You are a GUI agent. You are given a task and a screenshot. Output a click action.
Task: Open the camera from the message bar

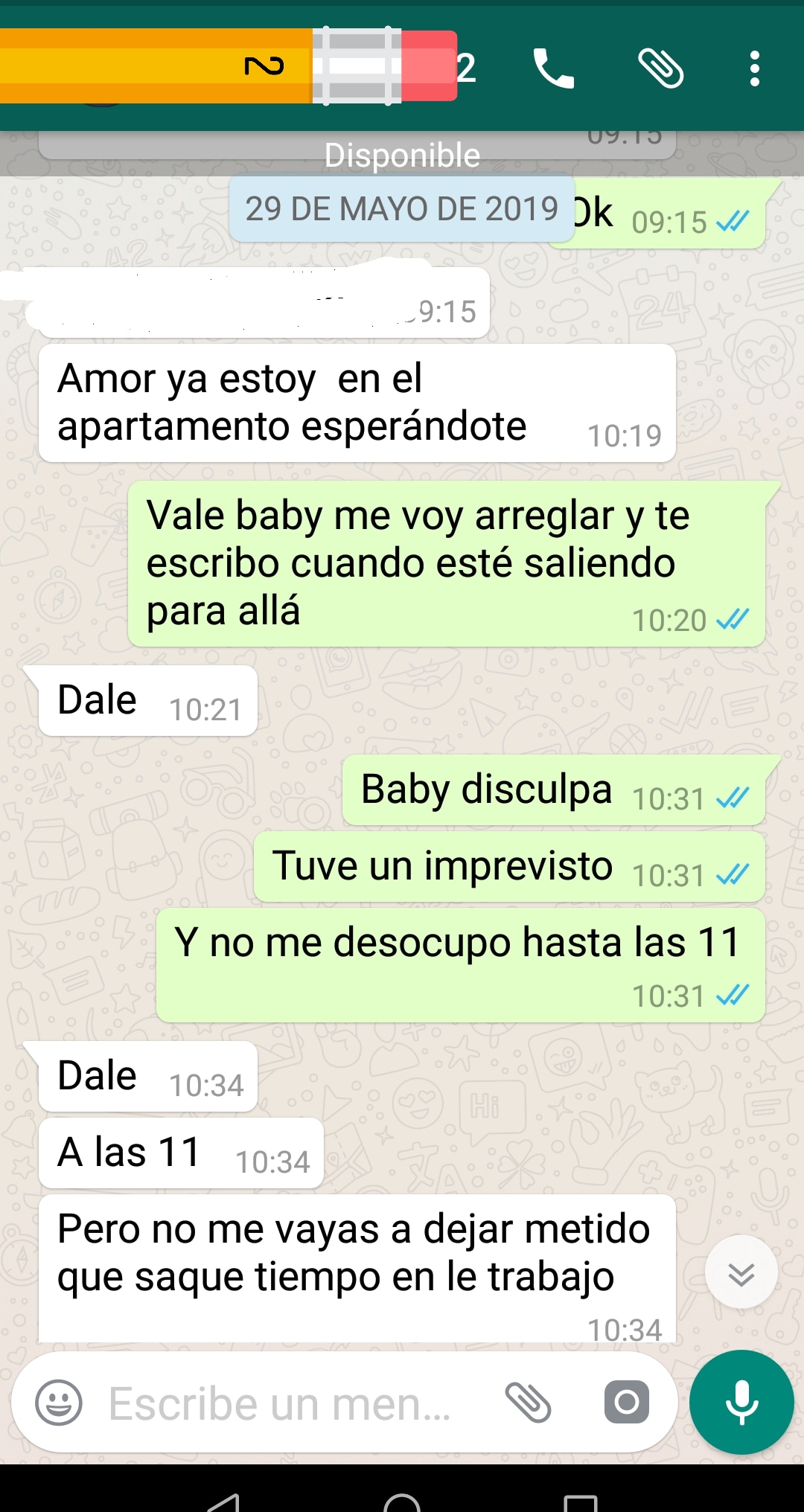[x=626, y=1403]
